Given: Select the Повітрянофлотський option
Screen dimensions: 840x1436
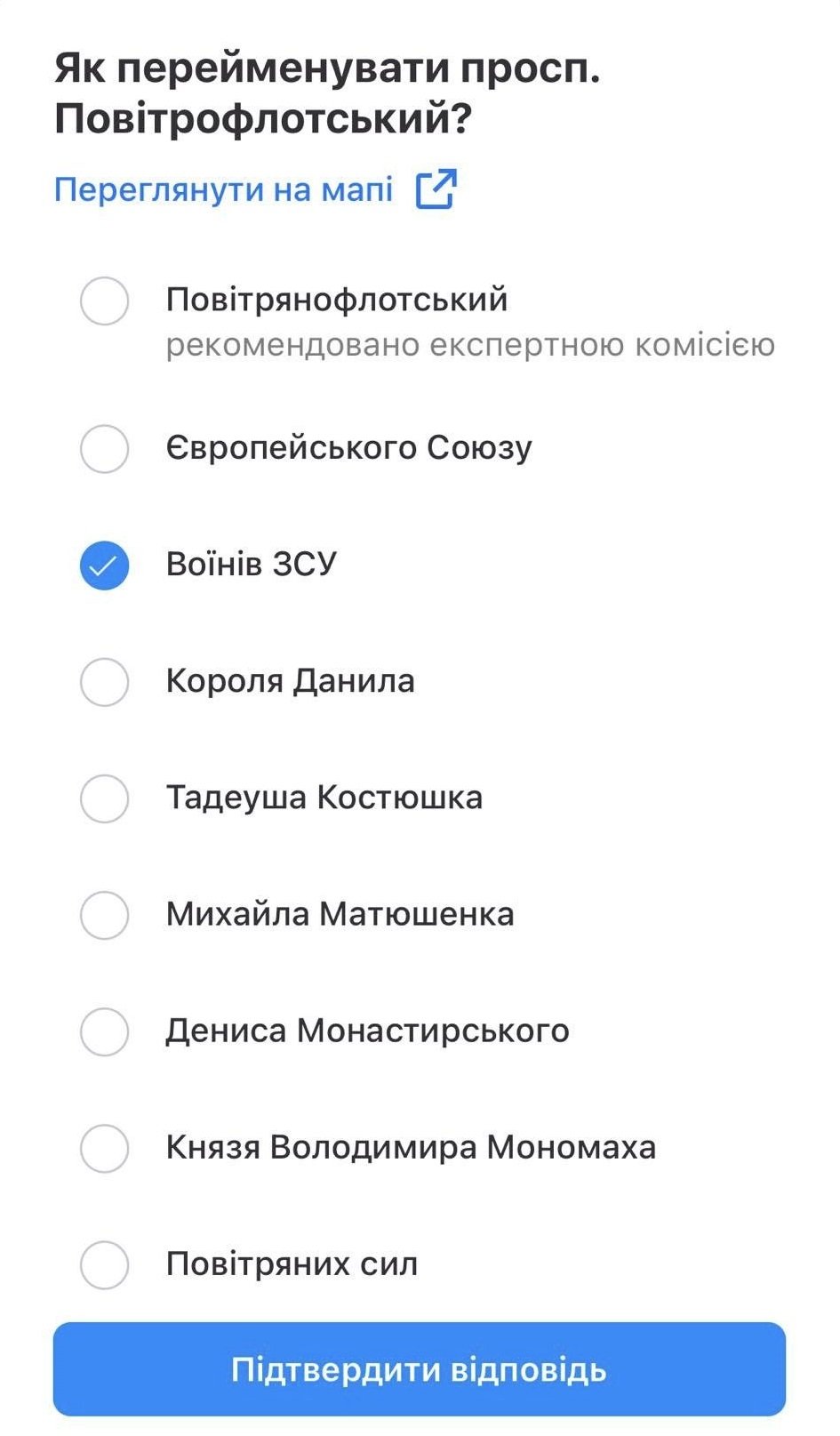Looking at the screenshot, I should [104, 301].
